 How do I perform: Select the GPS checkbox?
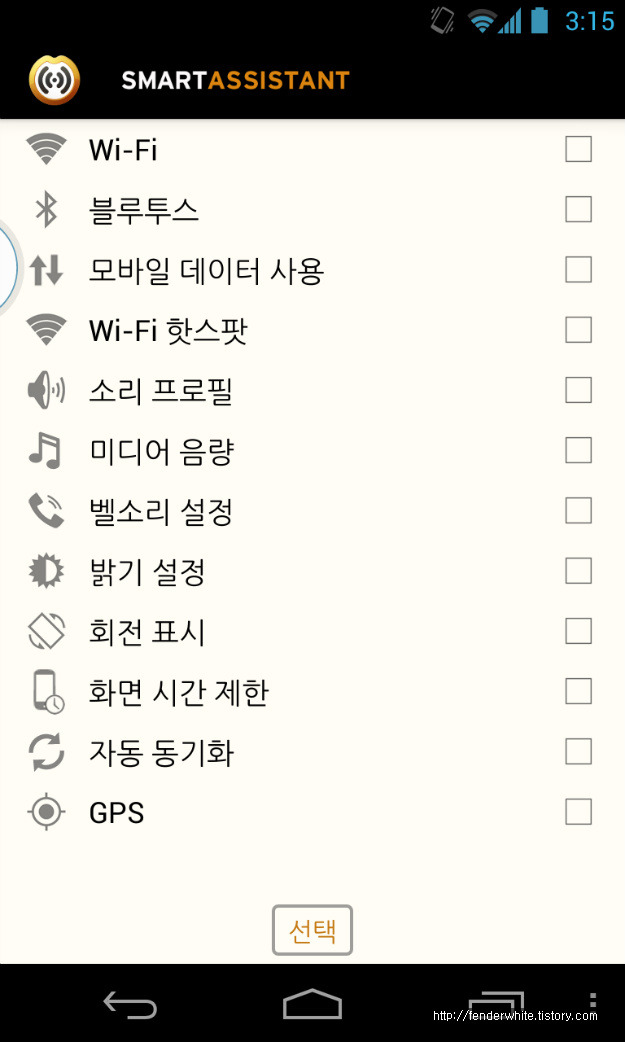[x=578, y=812]
